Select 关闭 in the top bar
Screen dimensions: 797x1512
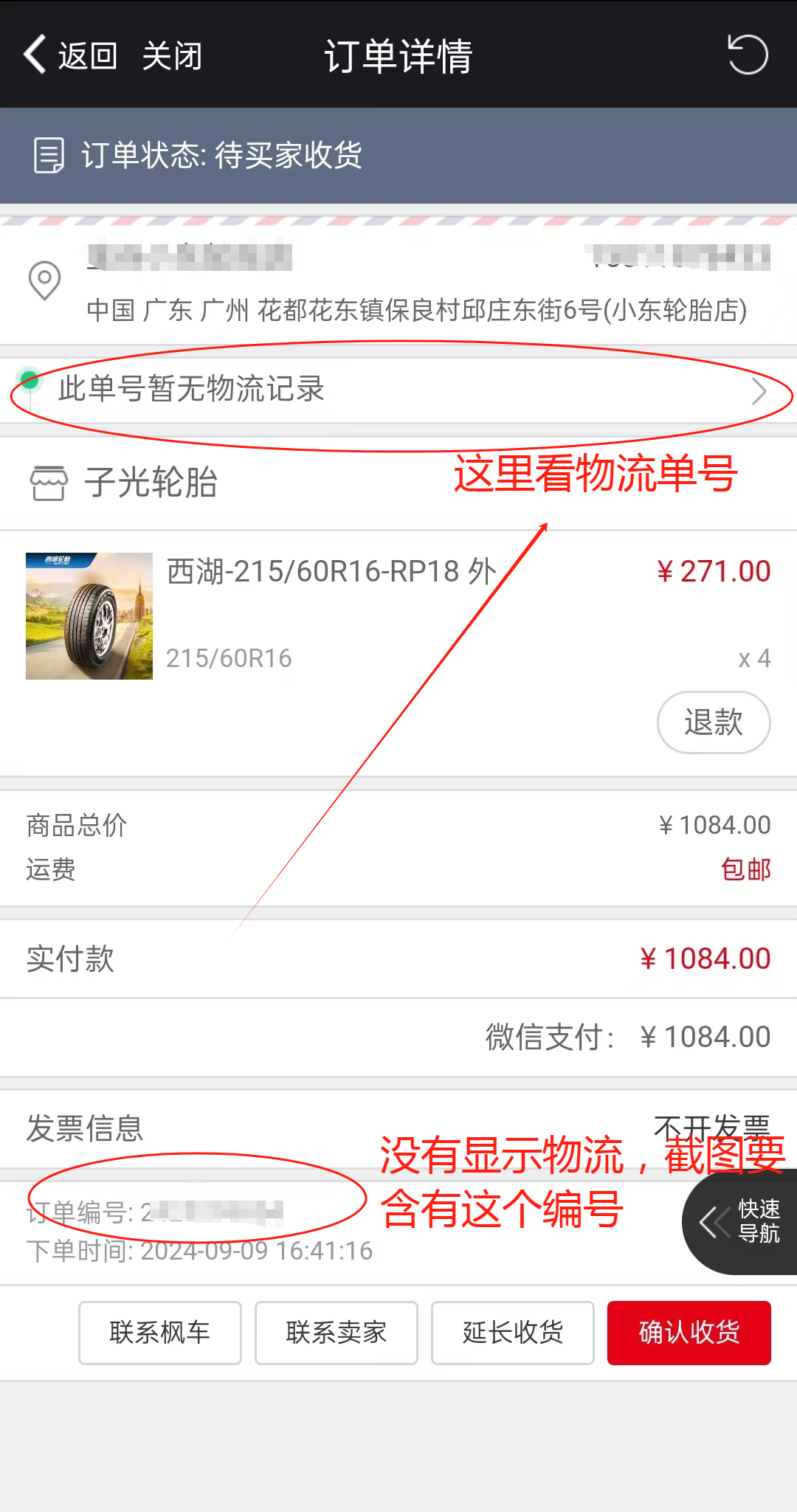coord(172,56)
